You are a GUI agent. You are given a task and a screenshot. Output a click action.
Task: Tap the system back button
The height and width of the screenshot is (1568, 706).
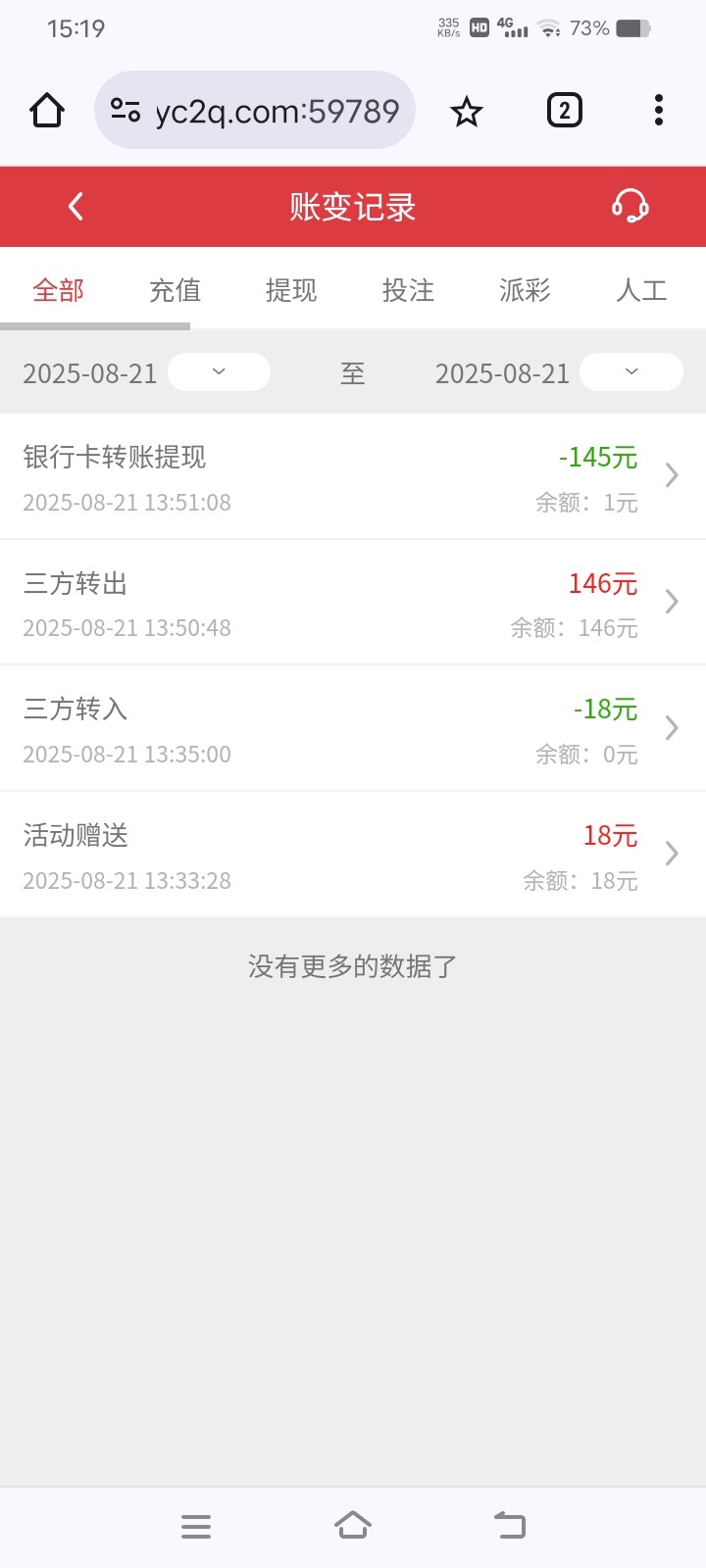pos(510,1526)
